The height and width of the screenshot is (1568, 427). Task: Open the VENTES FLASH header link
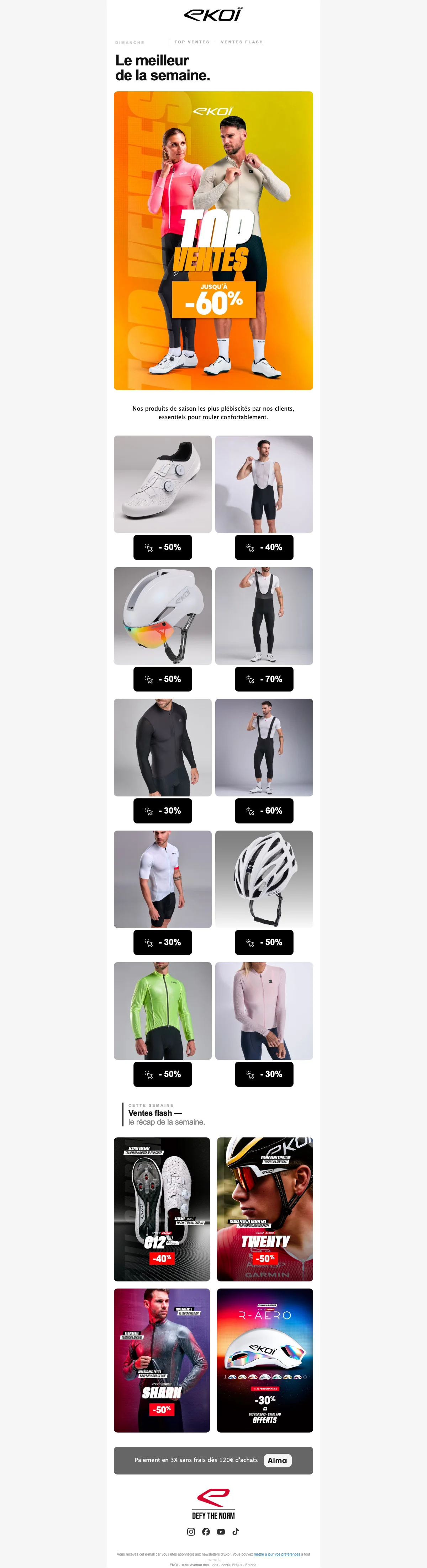click(x=242, y=42)
